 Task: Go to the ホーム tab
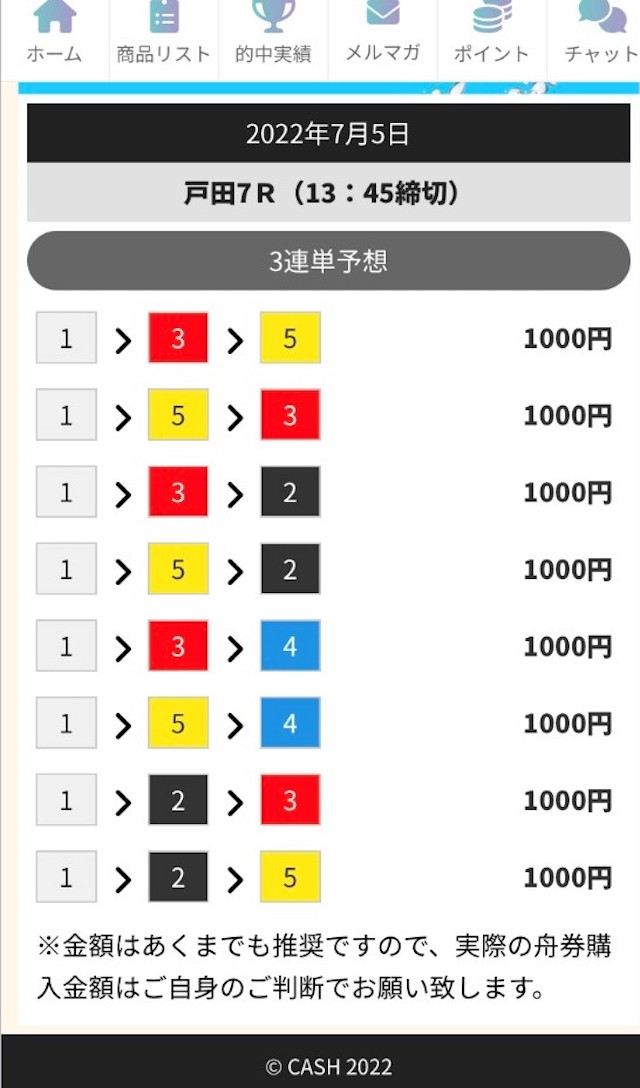pyautogui.click(x=55, y=40)
